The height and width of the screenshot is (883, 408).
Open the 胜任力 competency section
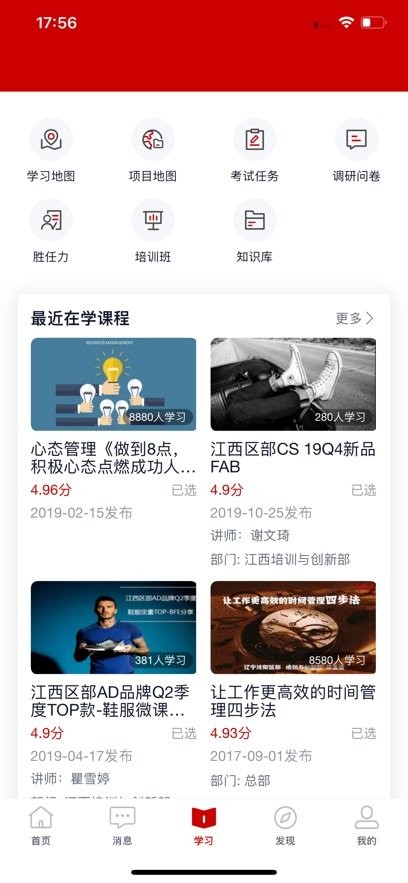(51, 231)
